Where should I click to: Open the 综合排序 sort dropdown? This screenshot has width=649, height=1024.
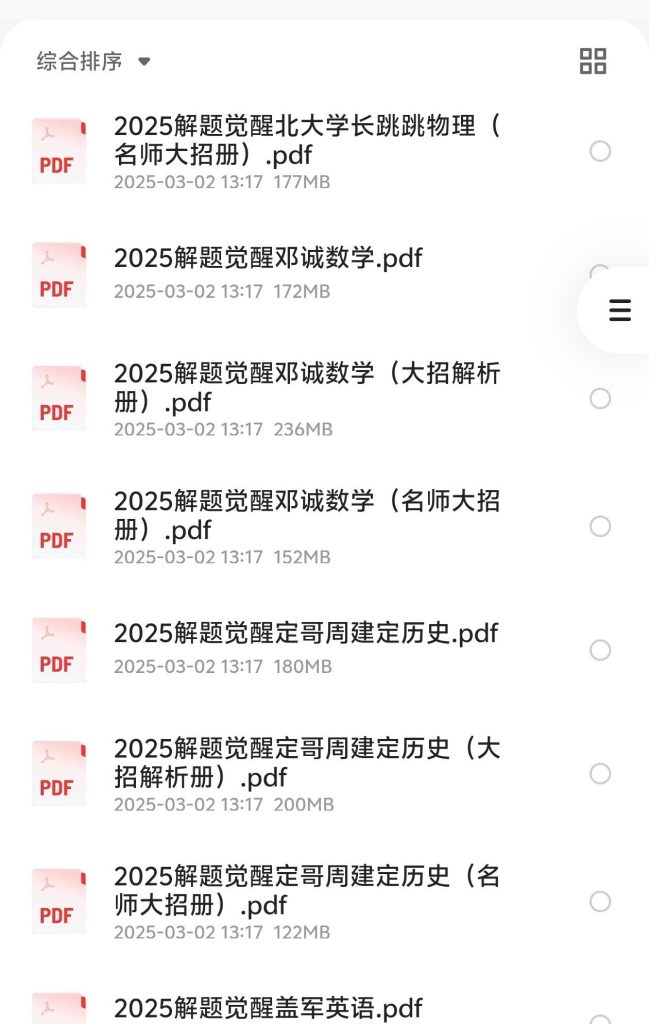coord(93,61)
